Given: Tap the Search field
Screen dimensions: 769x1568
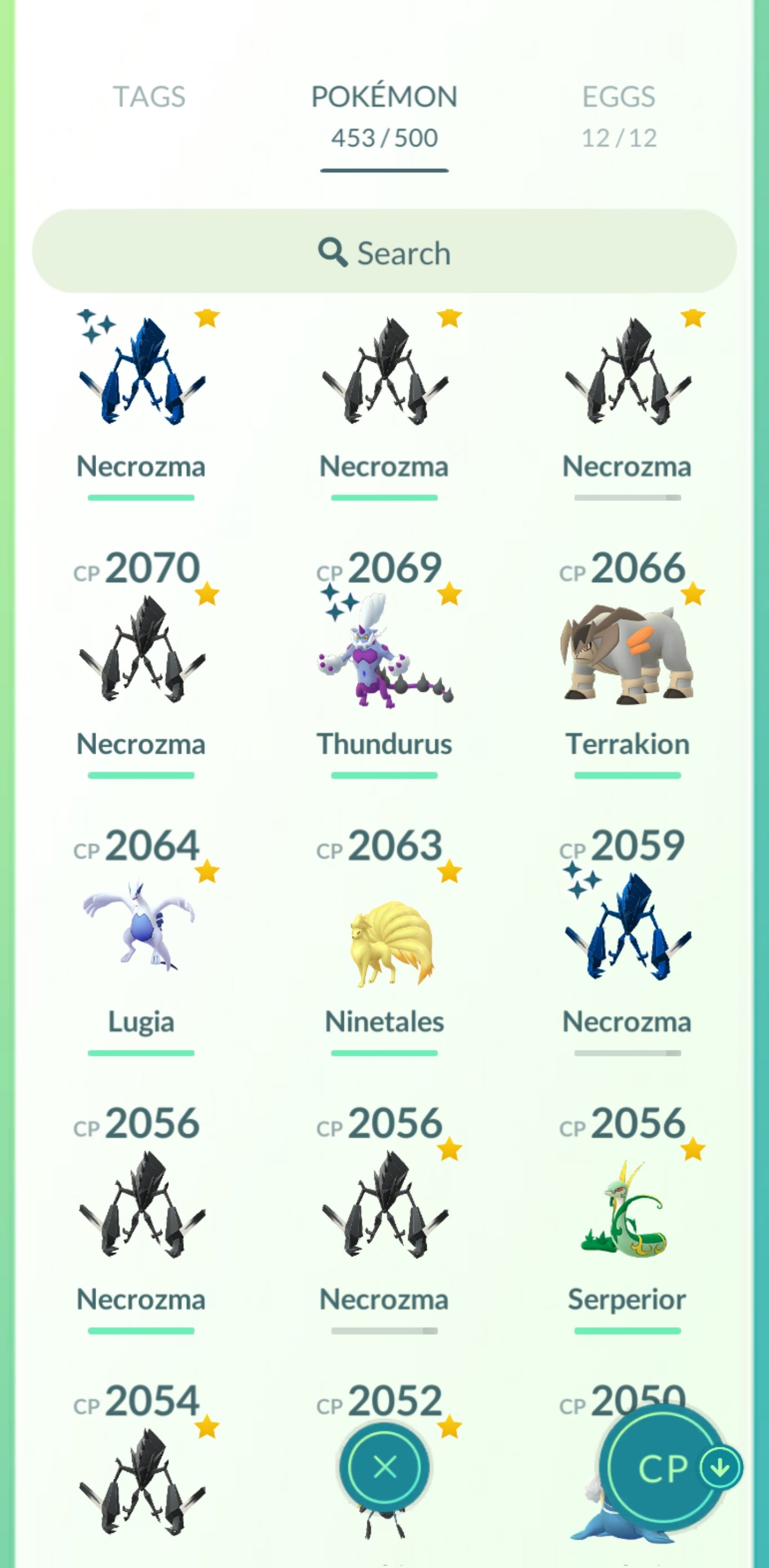Looking at the screenshot, I should pos(384,252).
